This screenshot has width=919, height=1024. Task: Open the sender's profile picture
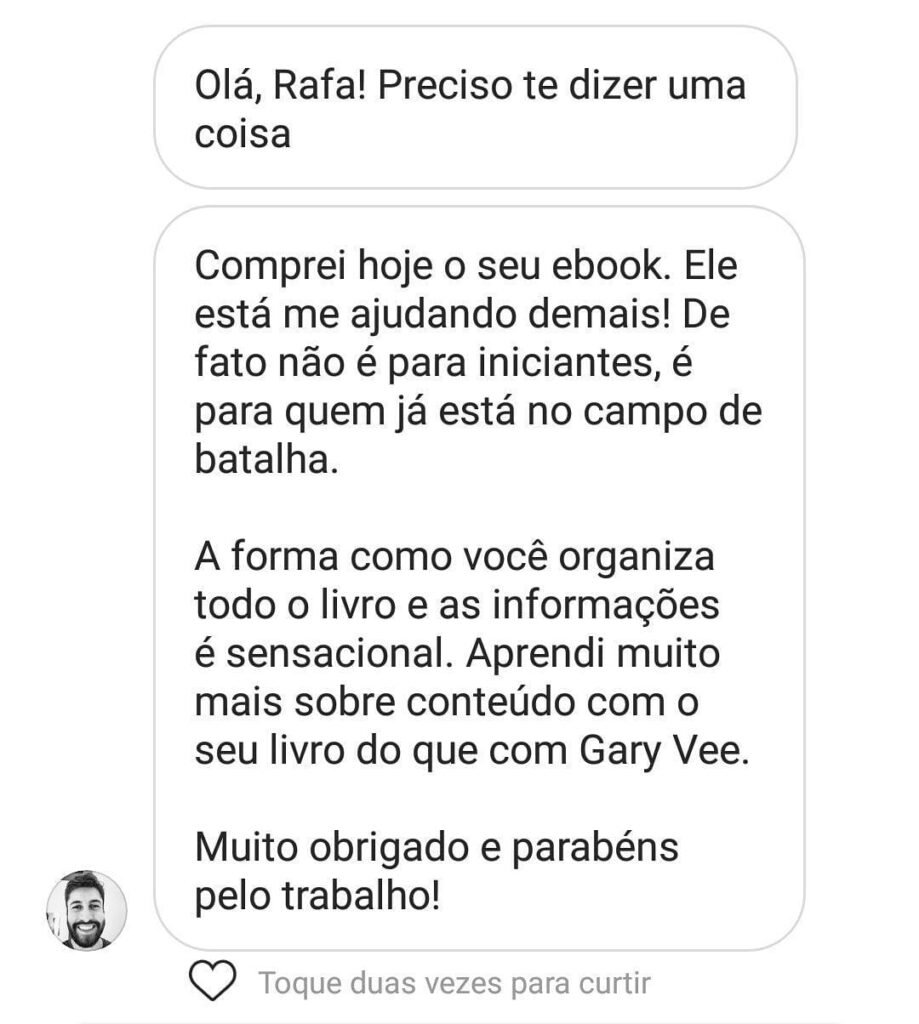pyautogui.click(x=87, y=910)
